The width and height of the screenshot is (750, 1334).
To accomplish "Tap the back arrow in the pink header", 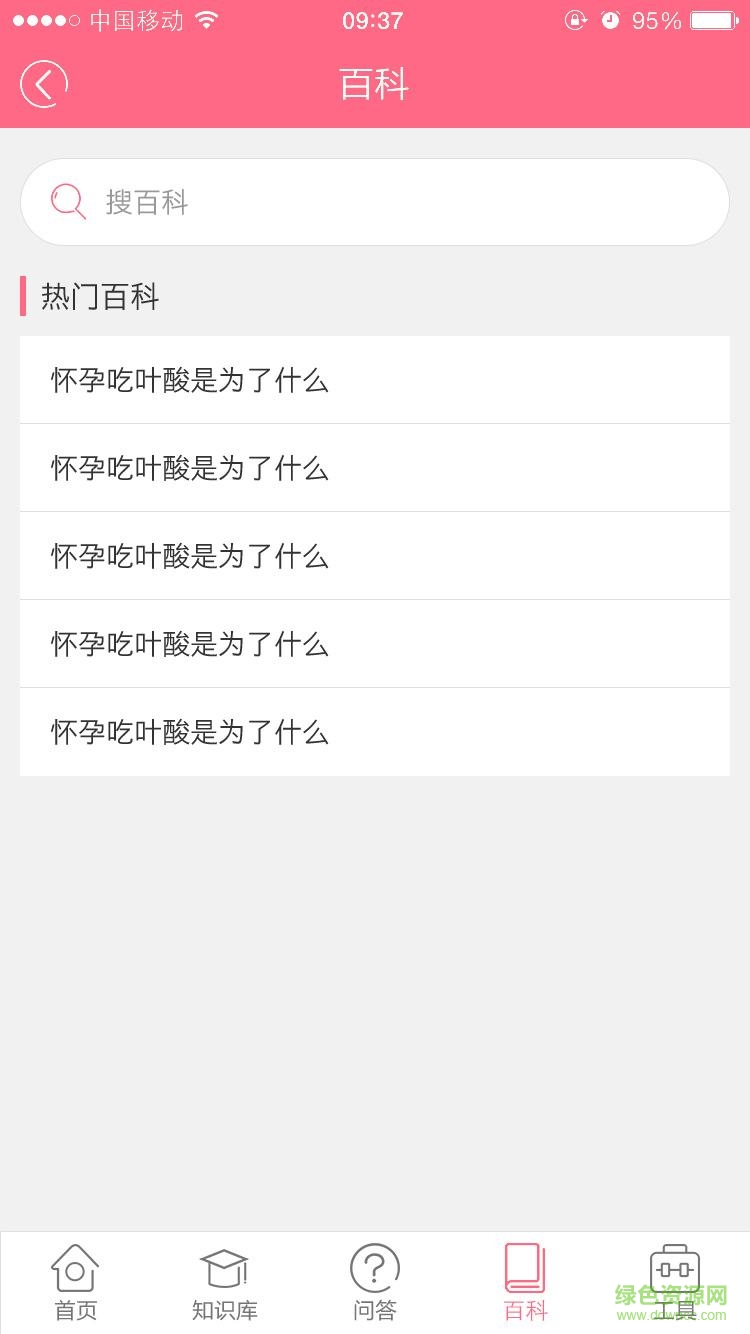I will tap(42, 84).
